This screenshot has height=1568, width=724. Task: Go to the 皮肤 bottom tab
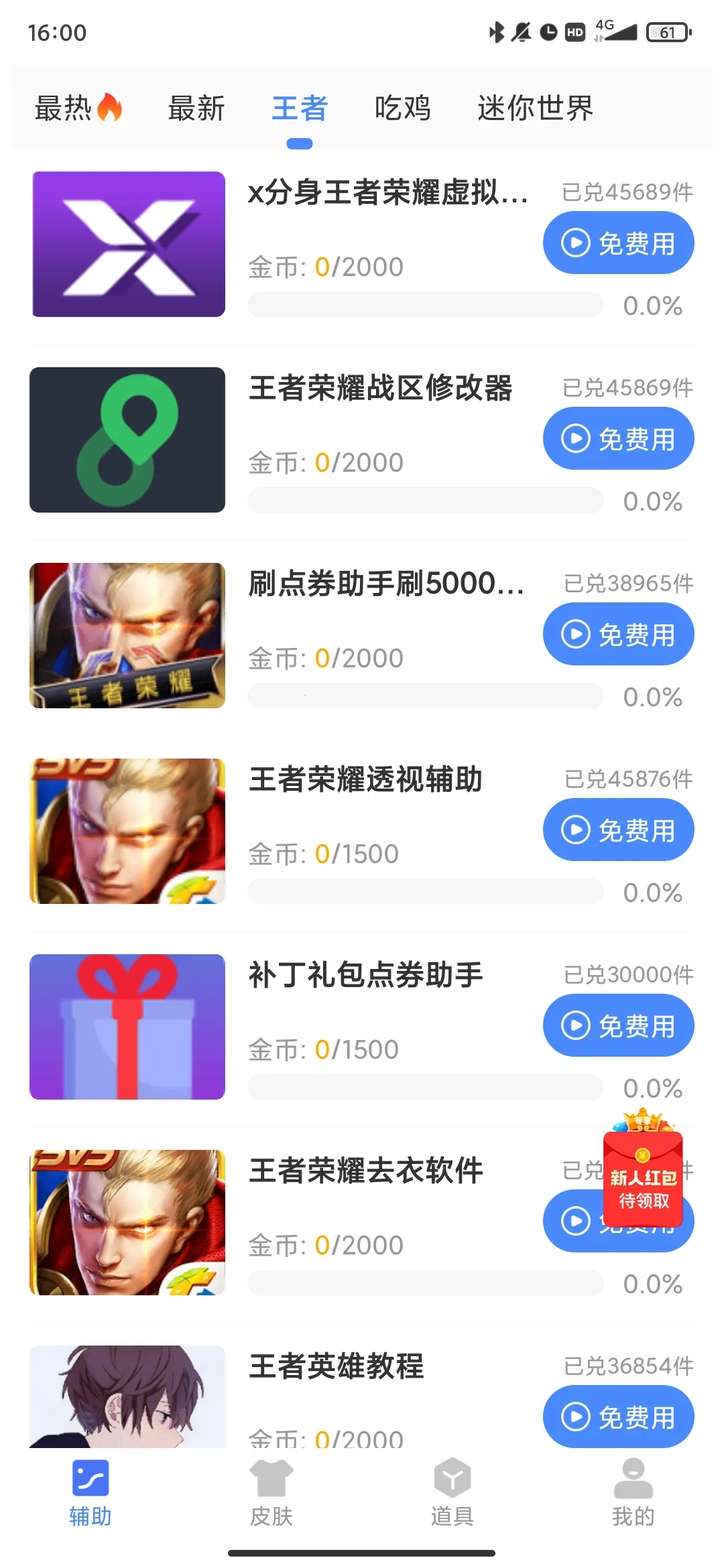tap(271, 1492)
